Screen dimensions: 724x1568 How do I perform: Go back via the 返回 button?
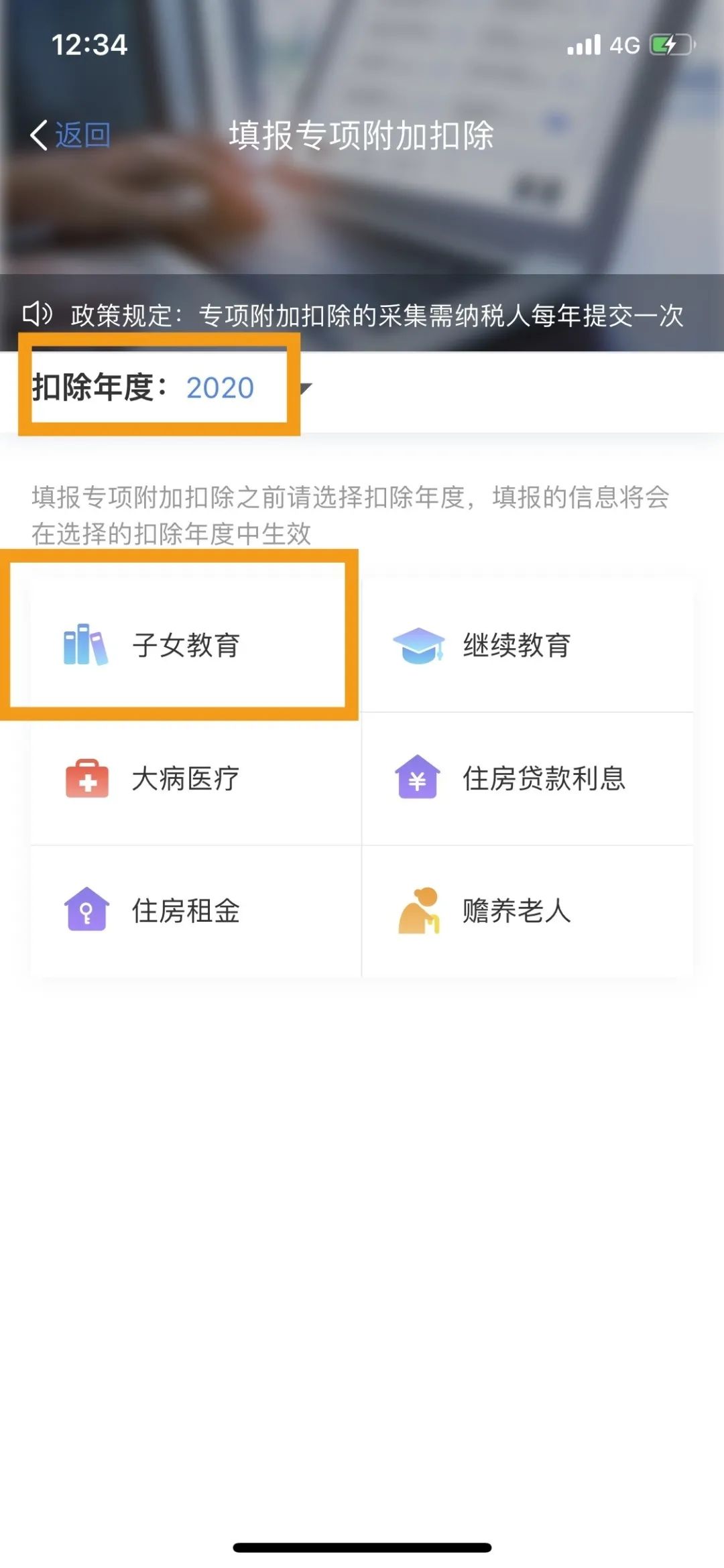coord(70,135)
